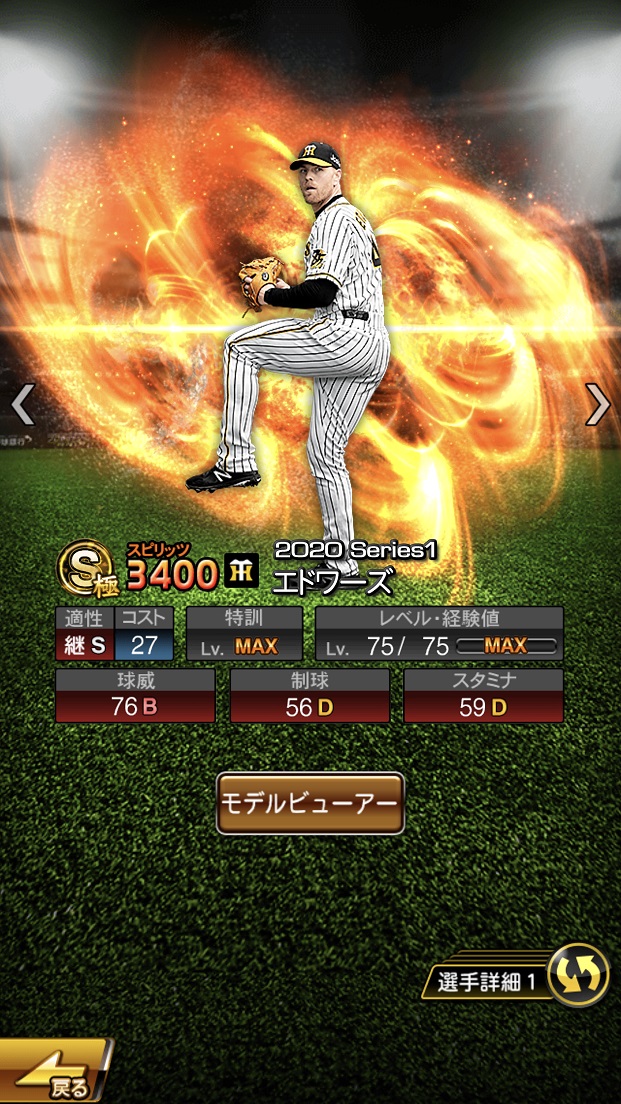This screenshot has width=621, height=1104.
Task: Open the モデルビューアー model viewer
Action: click(x=310, y=803)
